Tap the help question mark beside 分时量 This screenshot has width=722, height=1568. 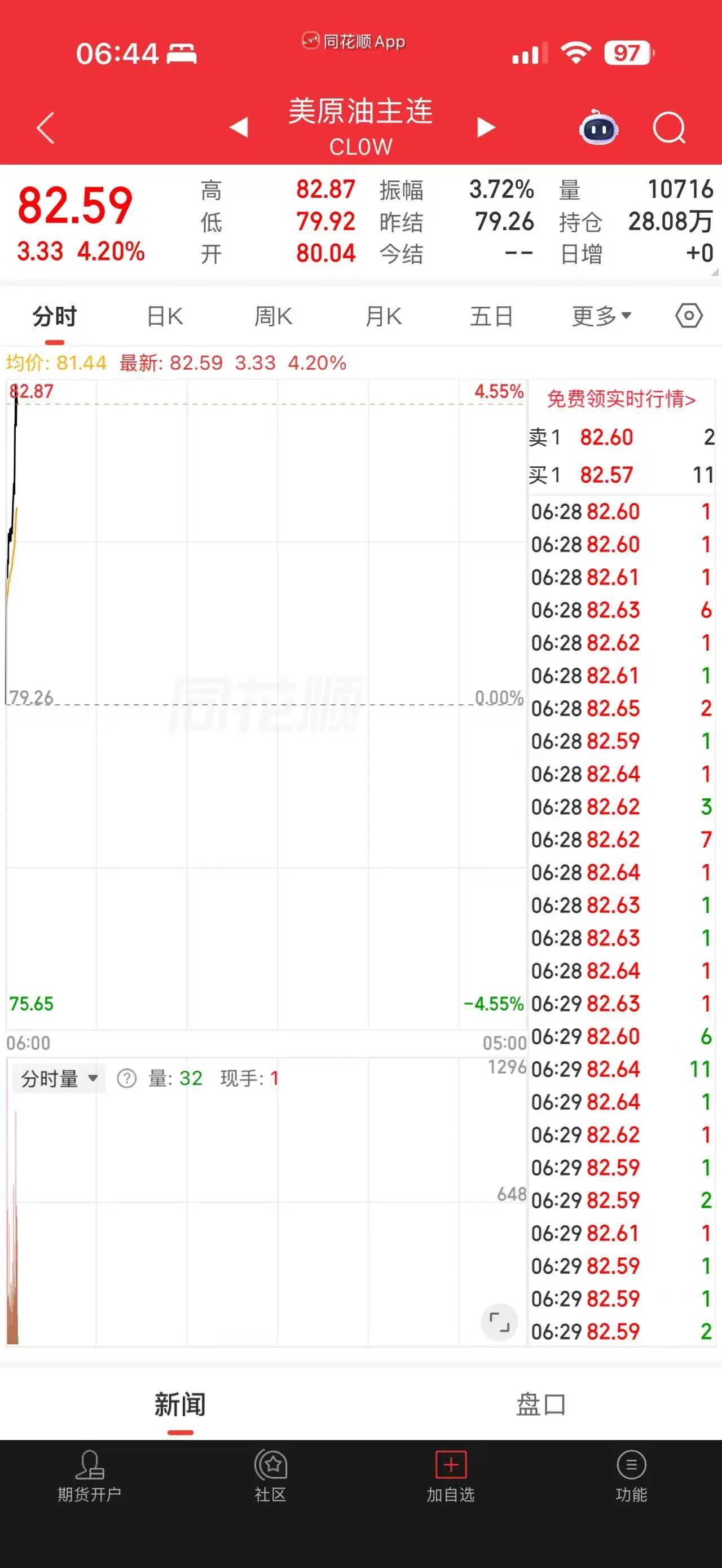click(x=126, y=1079)
